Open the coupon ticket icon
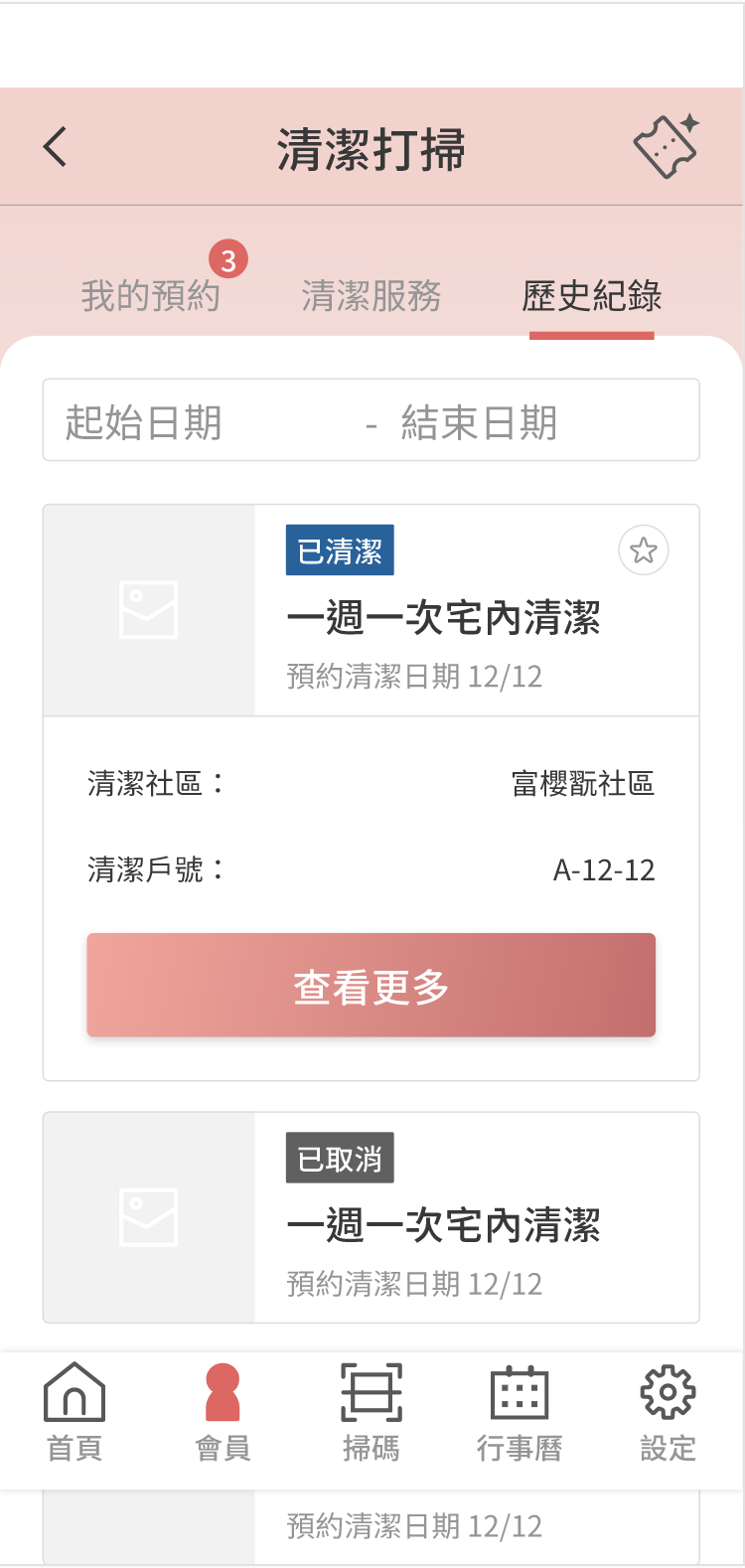The width and height of the screenshot is (745, 1568). [x=667, y=146]
